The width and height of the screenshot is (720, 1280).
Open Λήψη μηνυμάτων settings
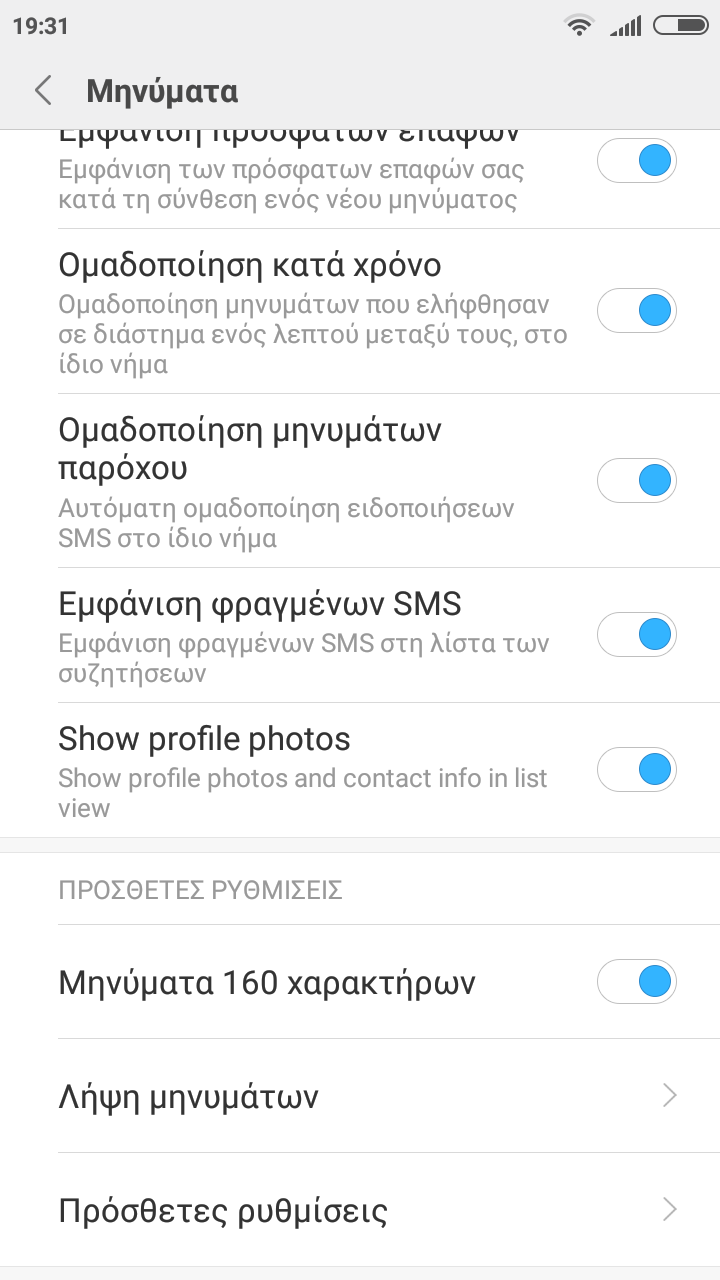pos(360,1096)
